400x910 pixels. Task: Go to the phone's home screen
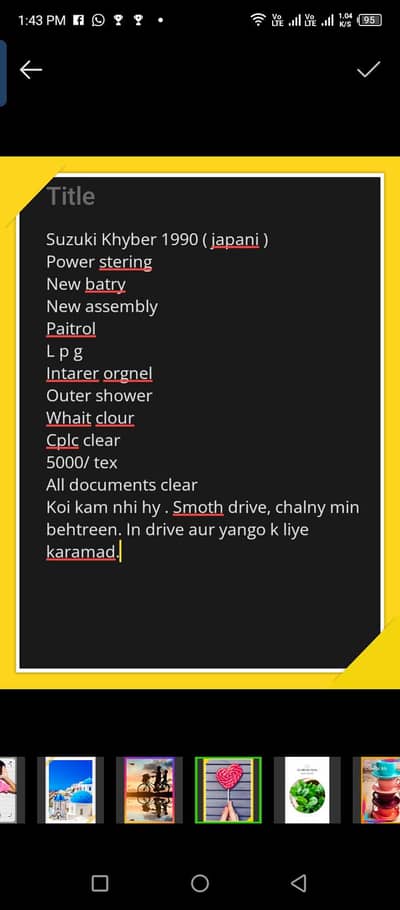(200, 883)
